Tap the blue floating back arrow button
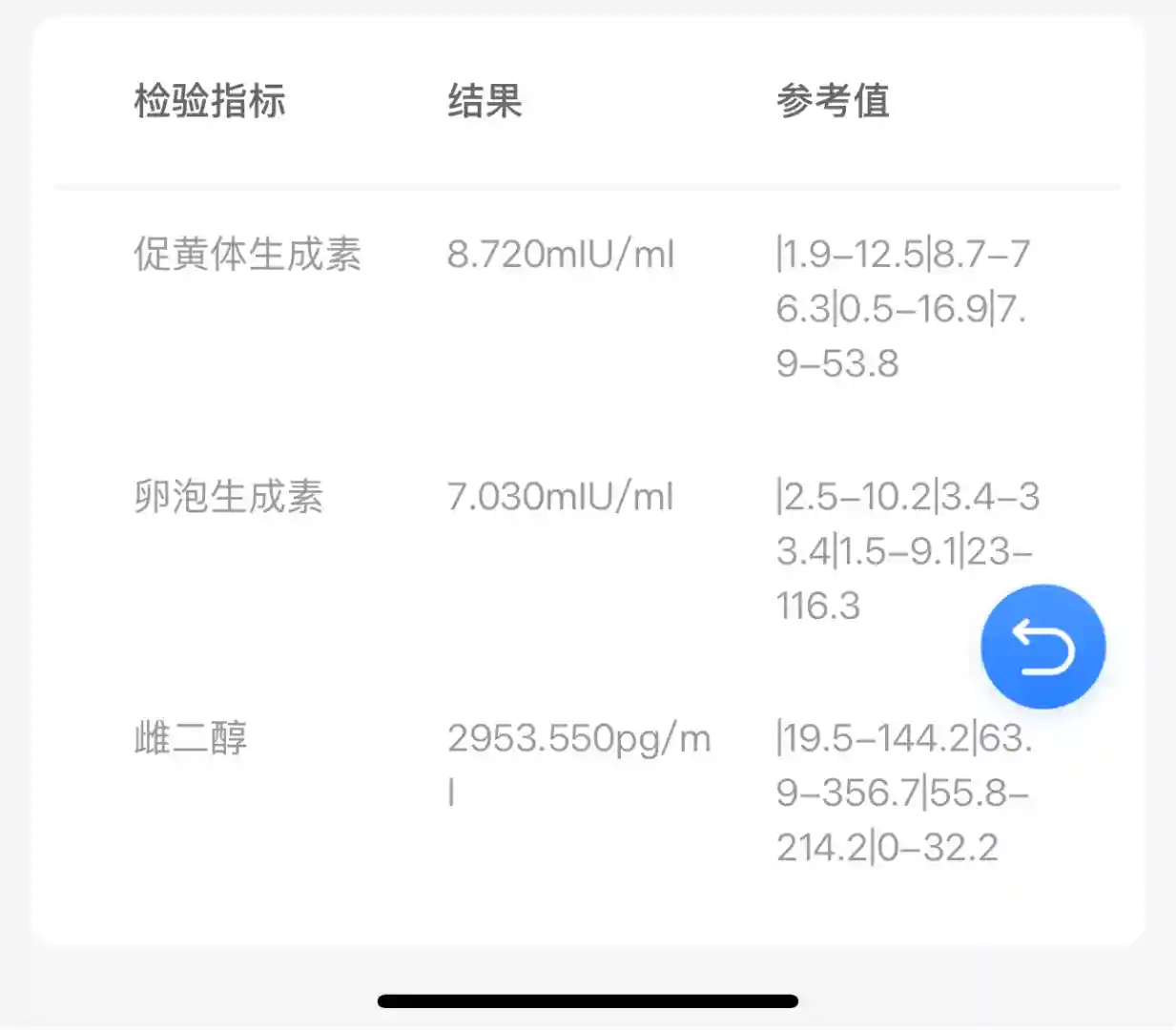The image size is (1176, 1030). [1042, 647]
